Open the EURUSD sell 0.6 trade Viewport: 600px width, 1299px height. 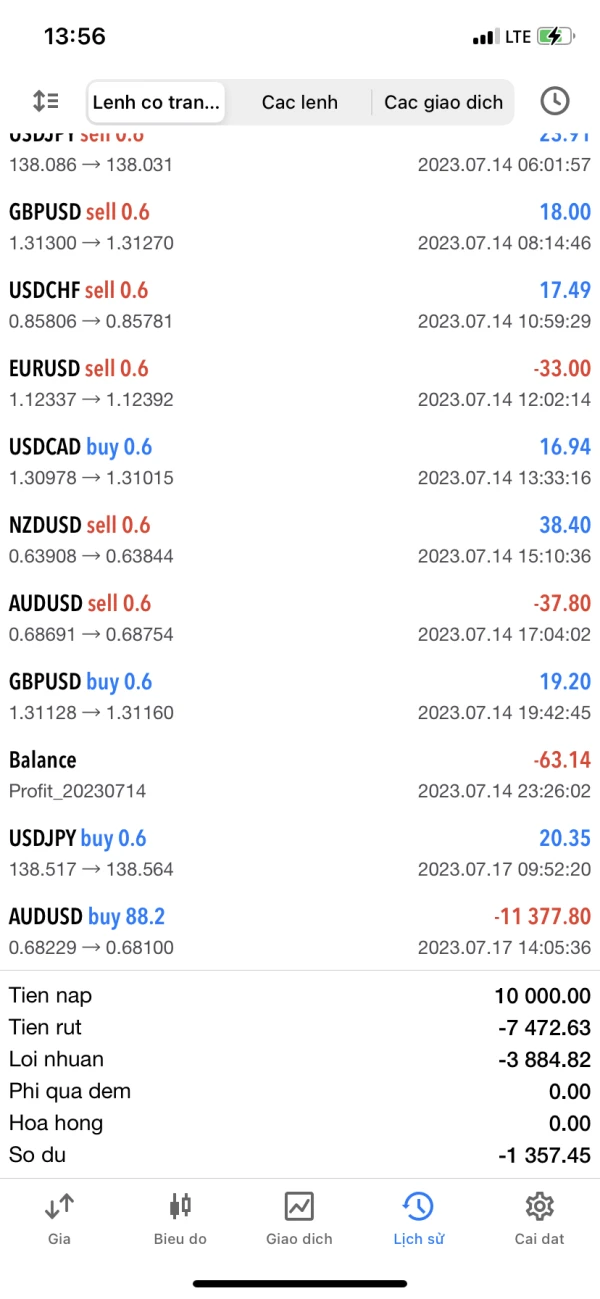300,384
